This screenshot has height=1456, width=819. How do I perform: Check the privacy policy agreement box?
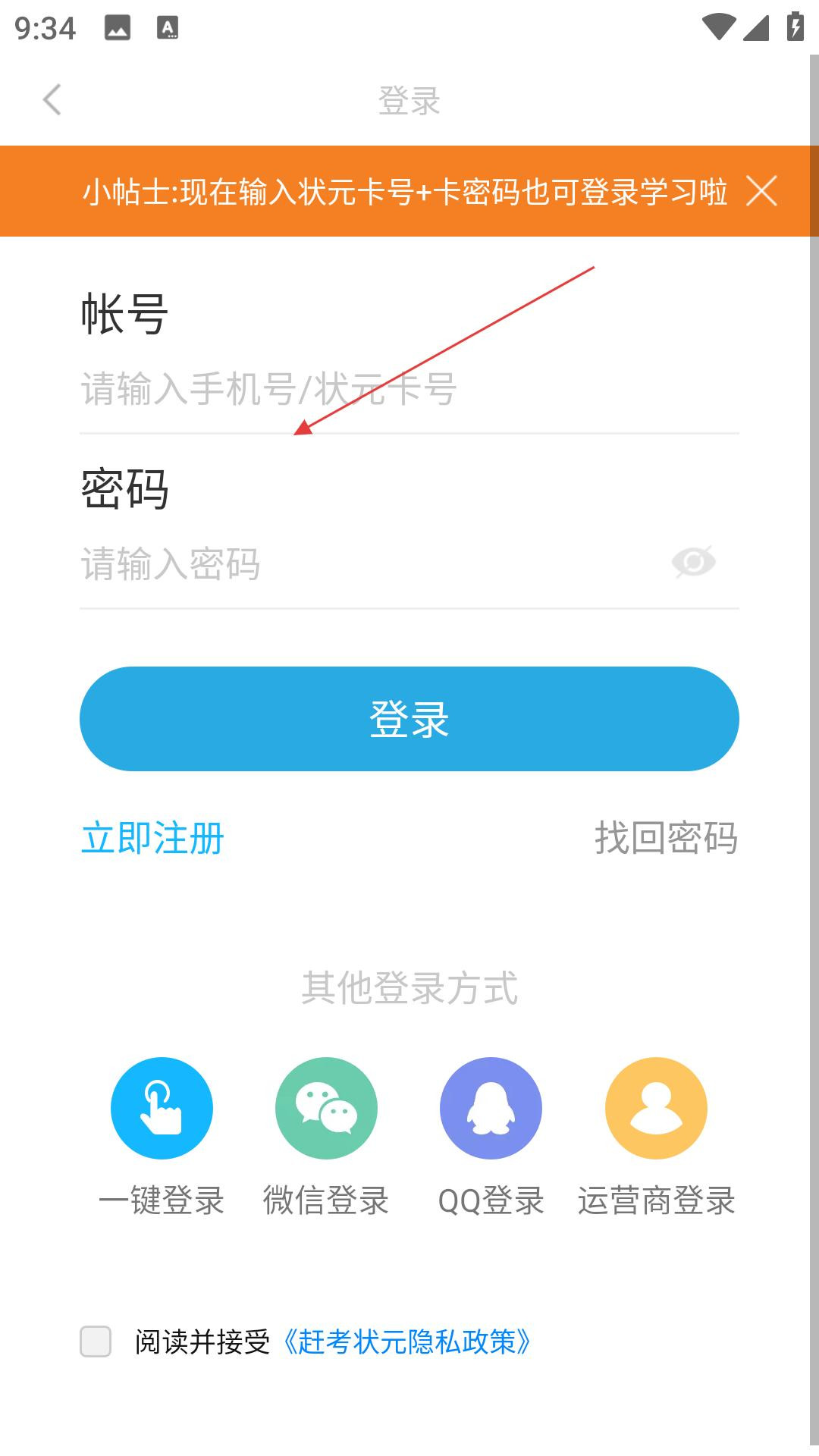[96, 1341]
